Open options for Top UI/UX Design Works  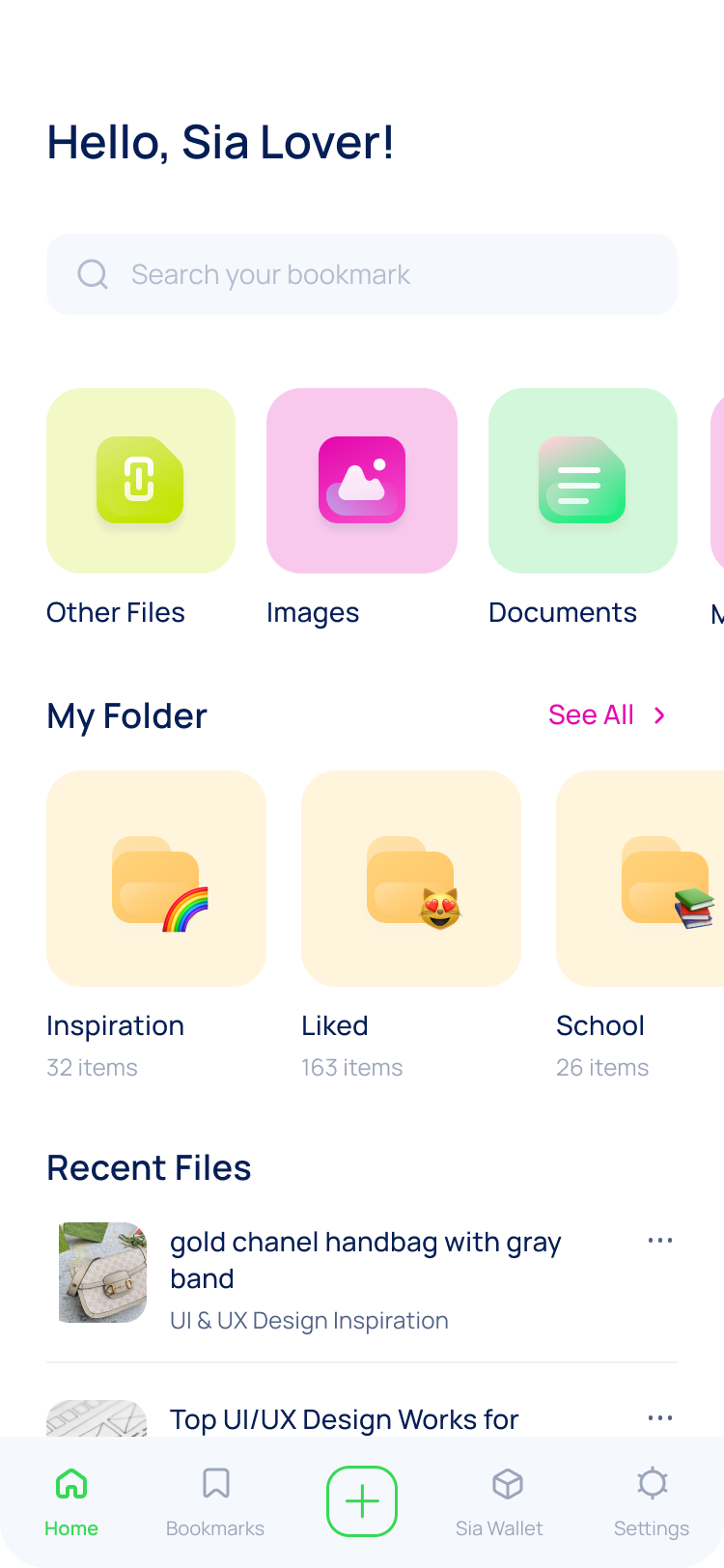tap(660, 1417)
